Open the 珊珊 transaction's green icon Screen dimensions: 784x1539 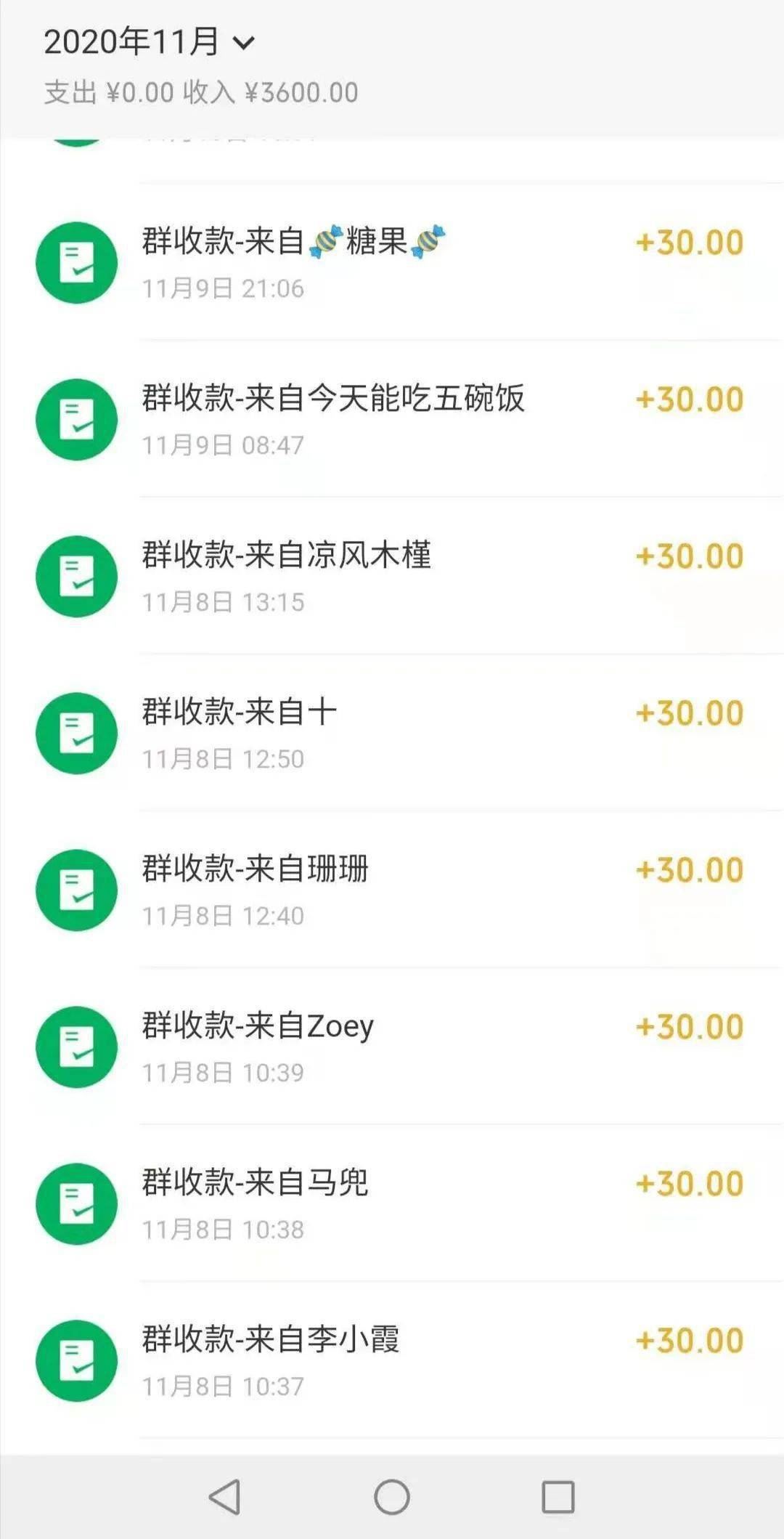pos(76,891)
